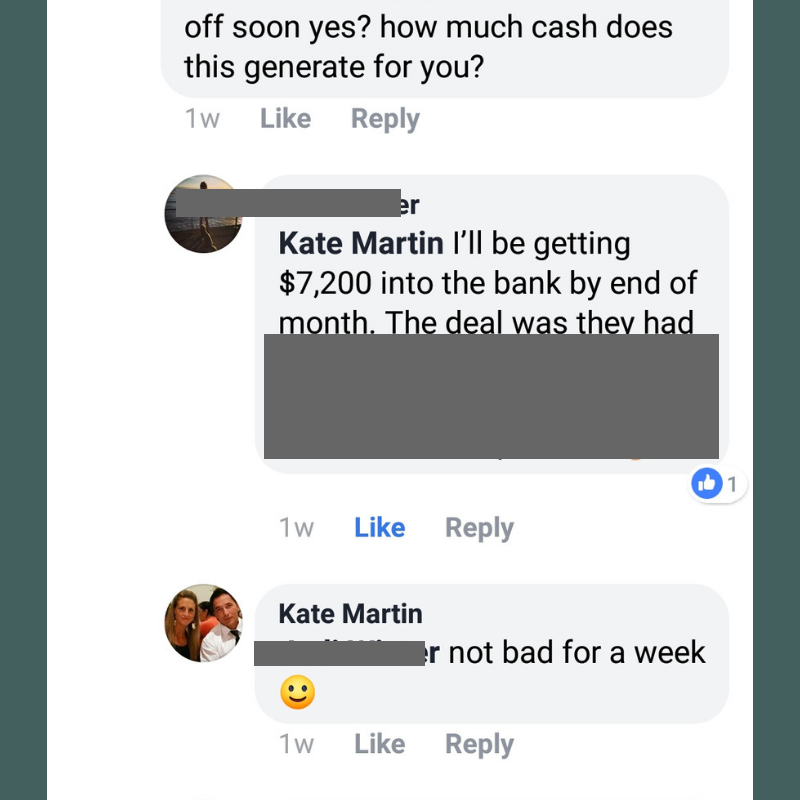Screen dimensions: 800x800
Task: Open the Kate Martin mention in the $7,200 comment
Action: [x=360, y=244]
